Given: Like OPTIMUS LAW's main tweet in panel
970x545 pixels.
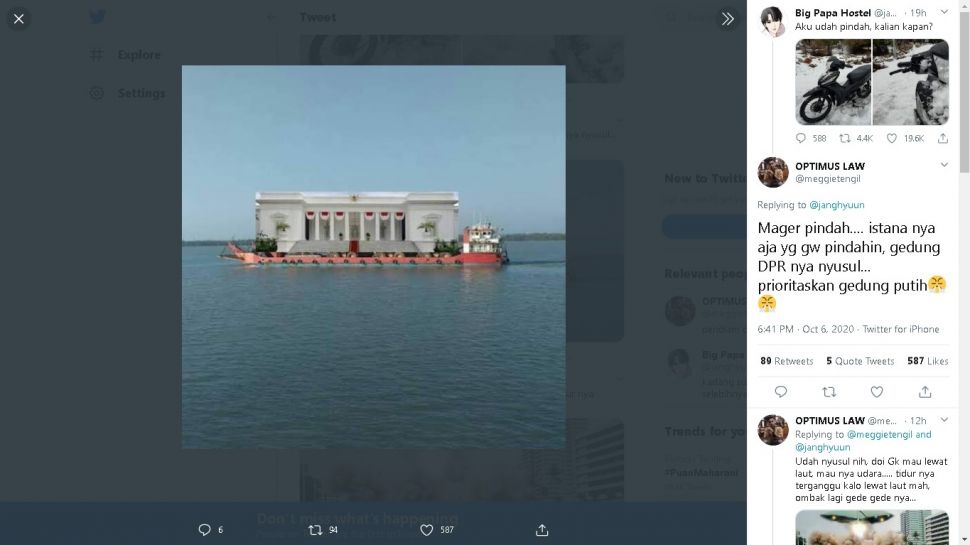Looking at the screenshot, I should pos(877,392).
